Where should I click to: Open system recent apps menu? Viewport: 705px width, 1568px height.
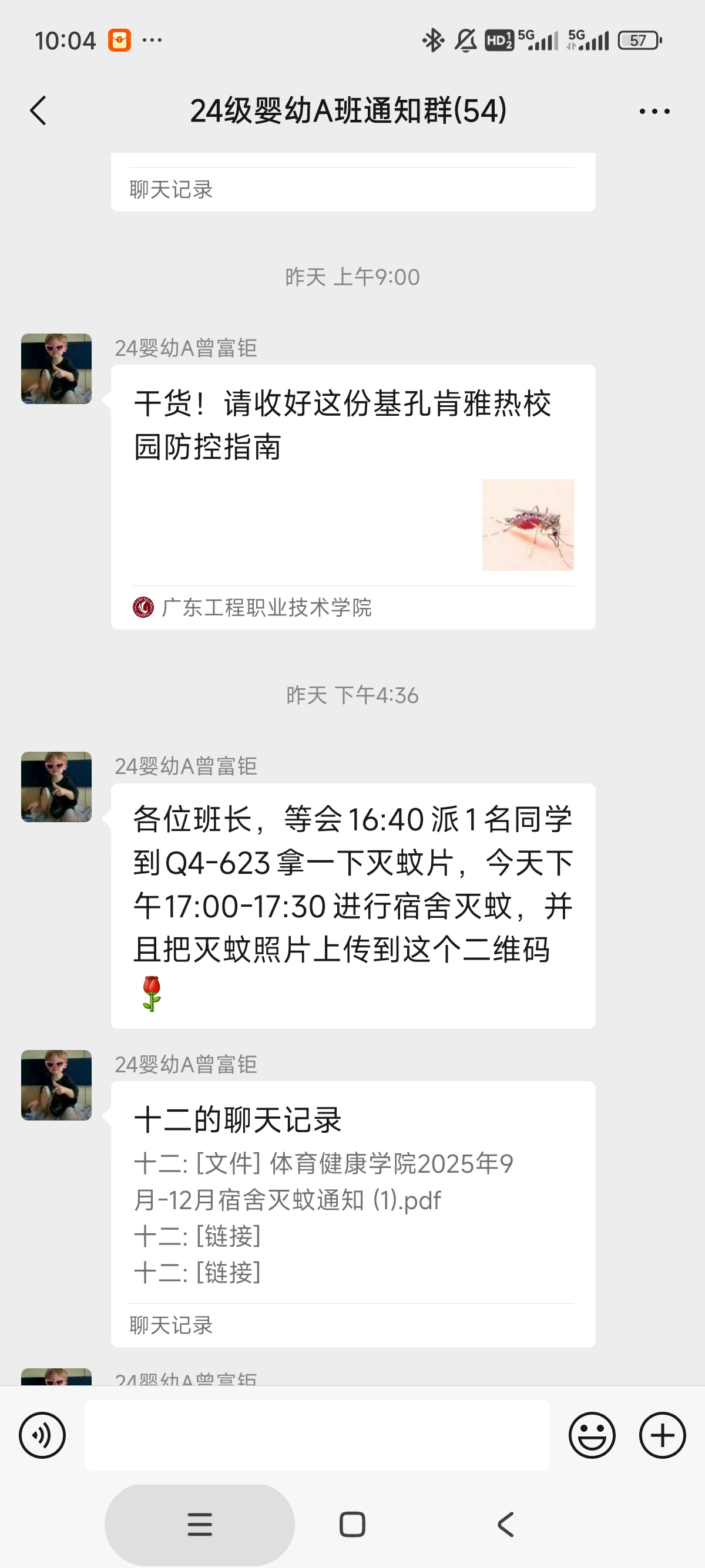pos(200,1524)
